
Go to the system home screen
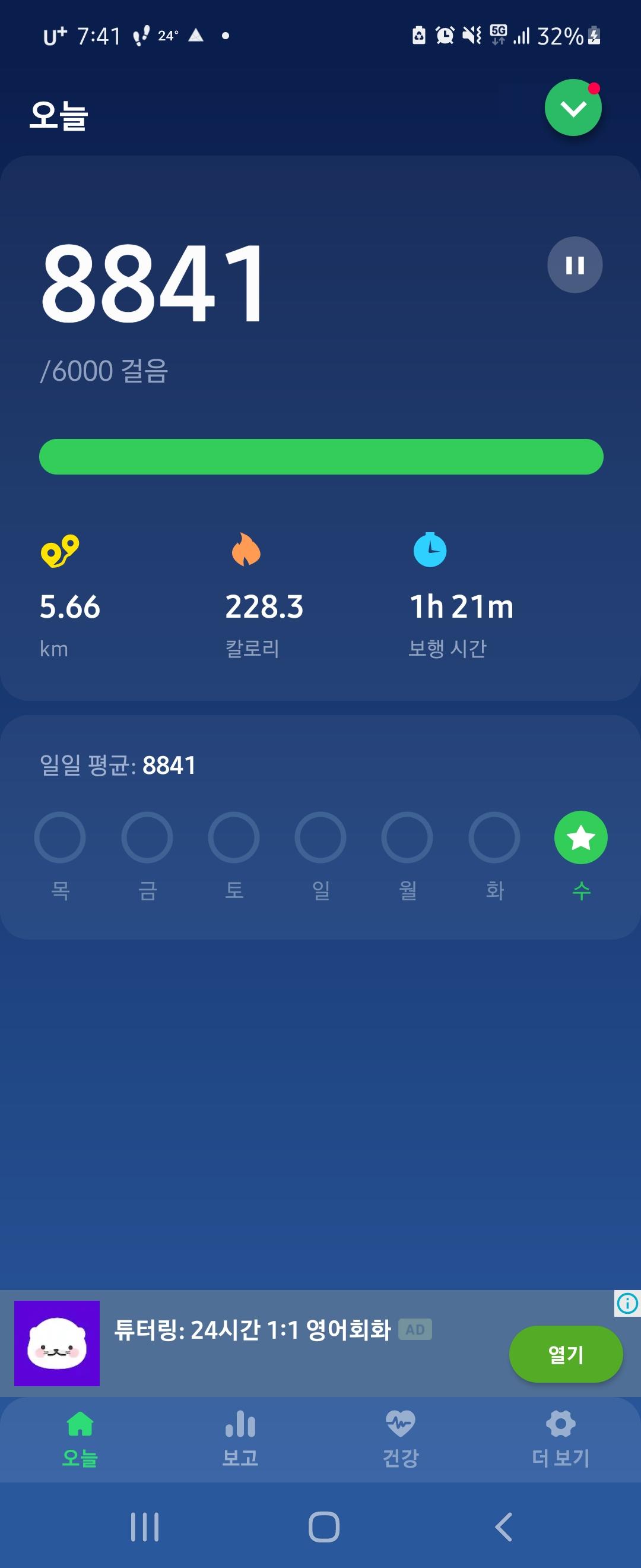tap(323, 1526)
